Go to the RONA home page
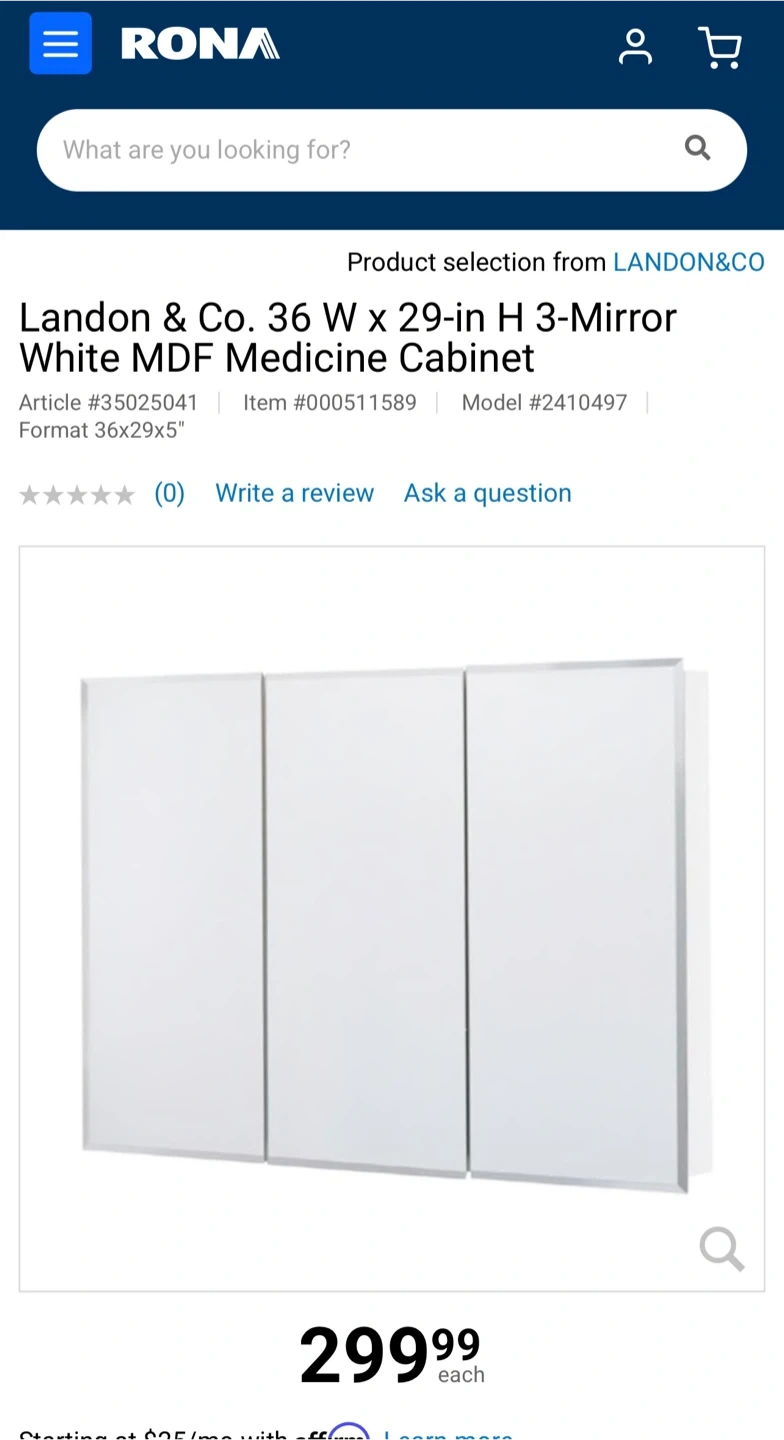Image resolution: width=784 pixels, height=1440 pixels. pyautogui.click(x=200, y=44)
